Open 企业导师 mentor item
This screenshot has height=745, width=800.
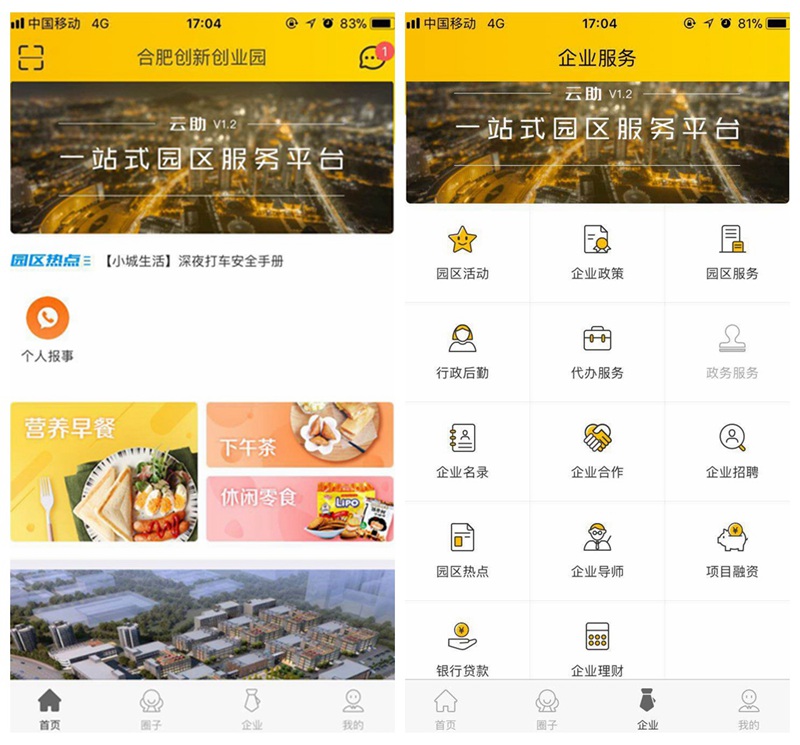[x=597, y=549]
